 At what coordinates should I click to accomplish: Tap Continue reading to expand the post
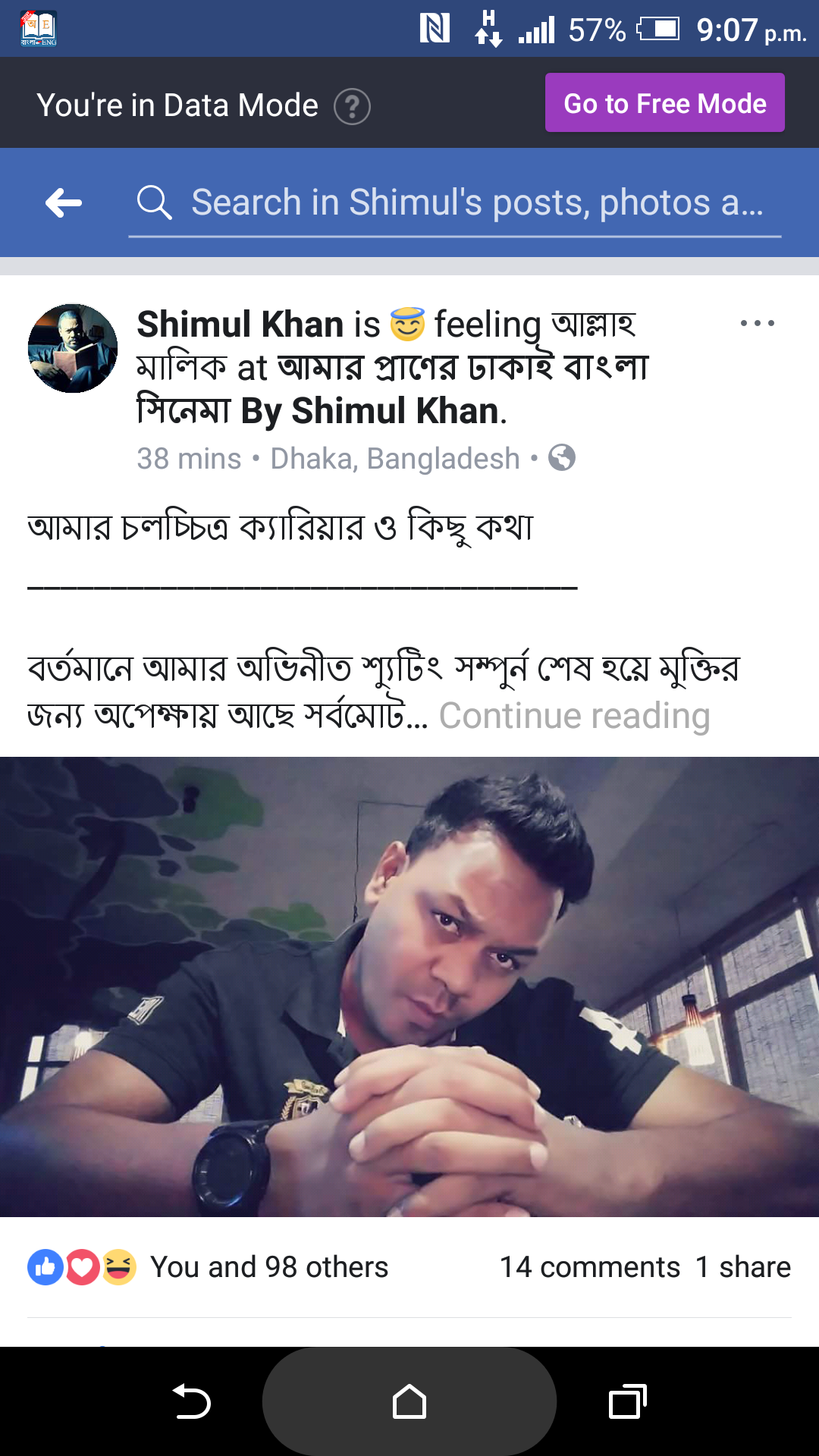coord(574,716)
